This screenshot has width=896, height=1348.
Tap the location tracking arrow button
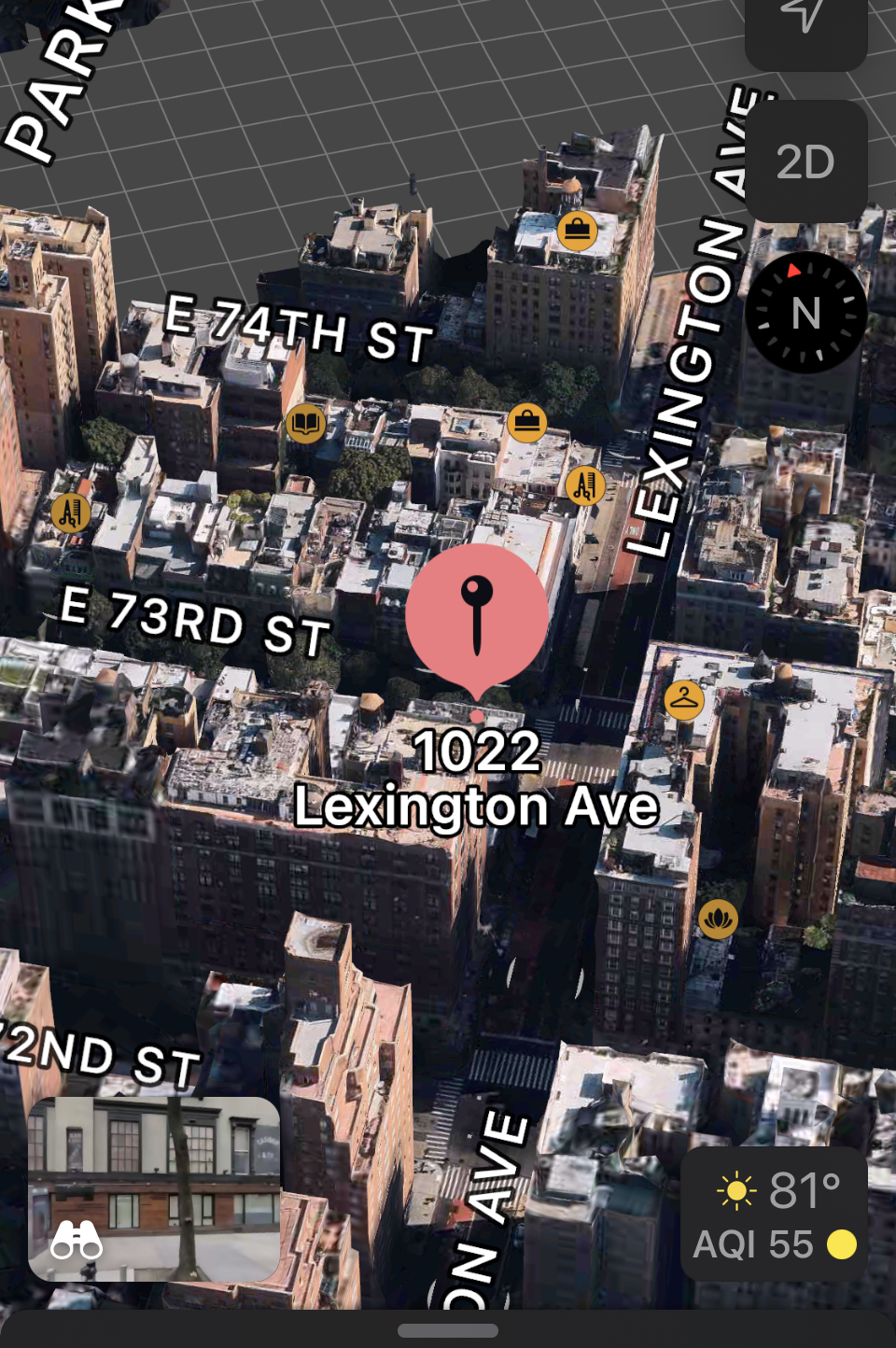[805, 19]
